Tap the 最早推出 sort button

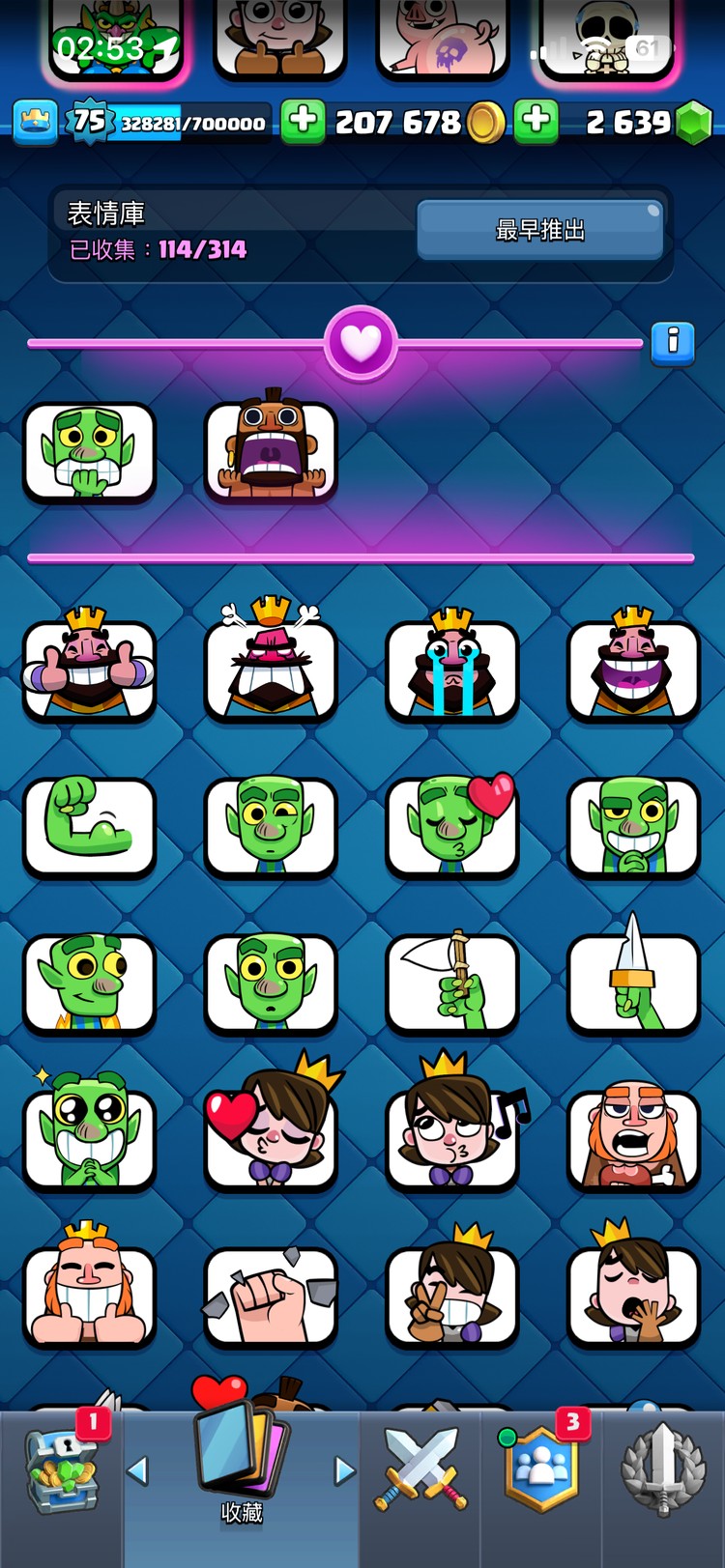[x=539, y=230]
